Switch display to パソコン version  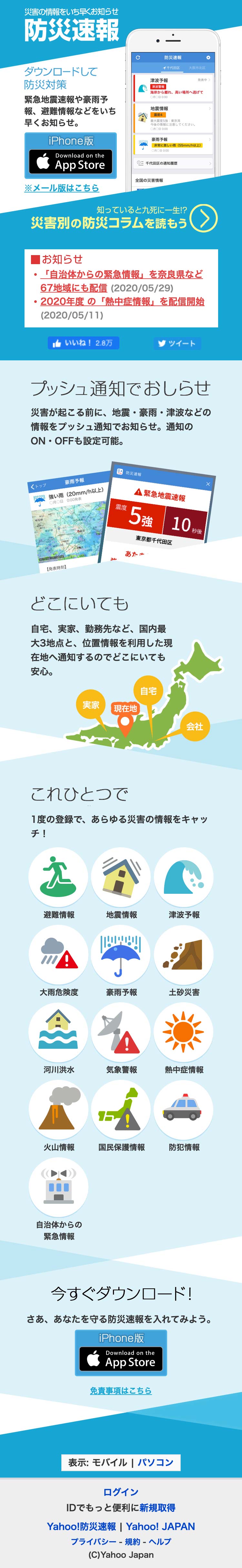pyautogui.click(x=155, y=1462)
